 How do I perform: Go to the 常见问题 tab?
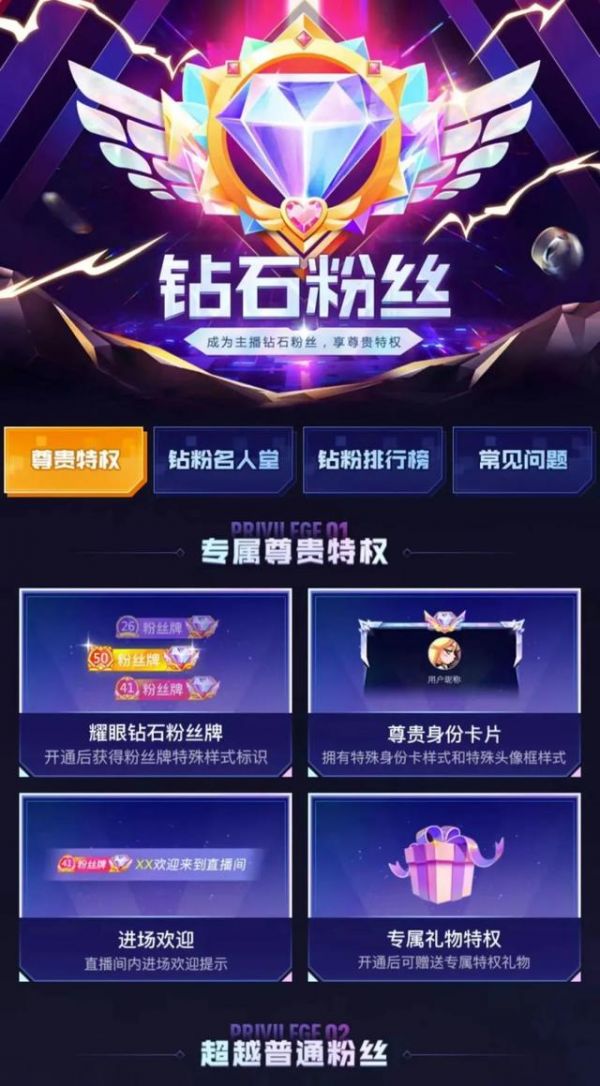(x=522, y=460)
